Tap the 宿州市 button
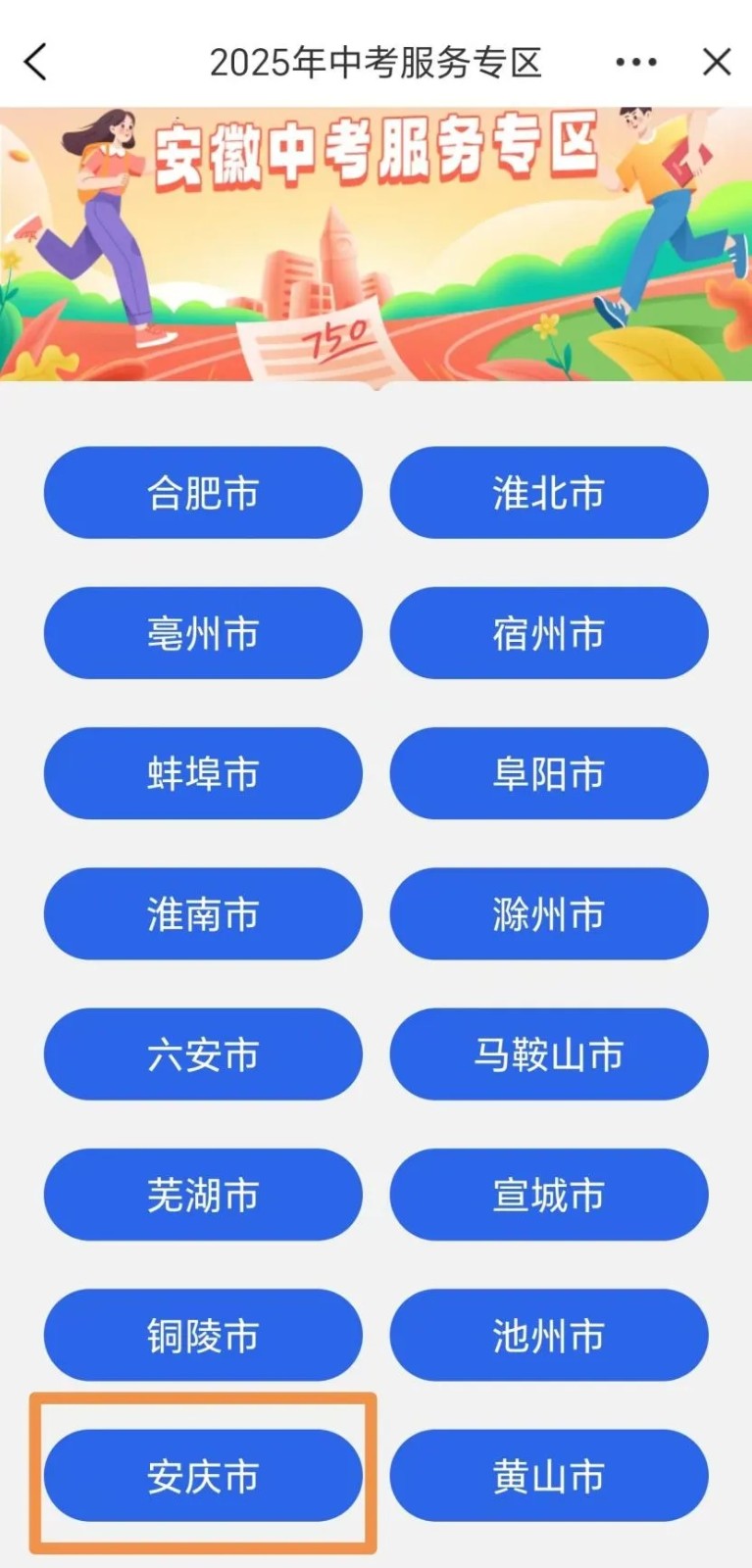752x1568 pixels. pos(549,633)
